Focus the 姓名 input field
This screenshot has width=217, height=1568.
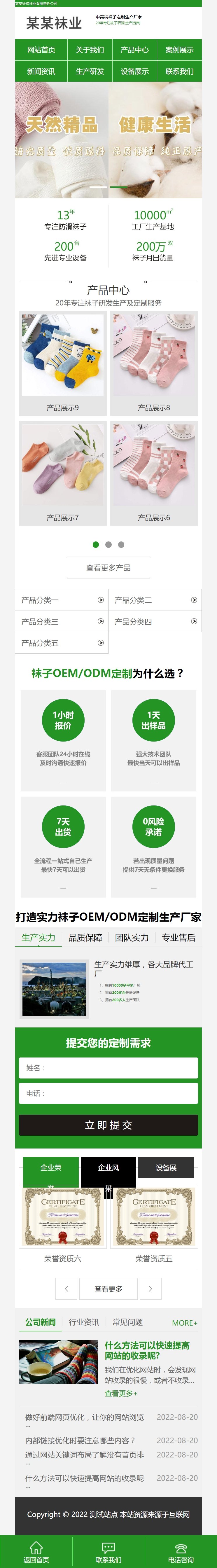[108, 1067]
